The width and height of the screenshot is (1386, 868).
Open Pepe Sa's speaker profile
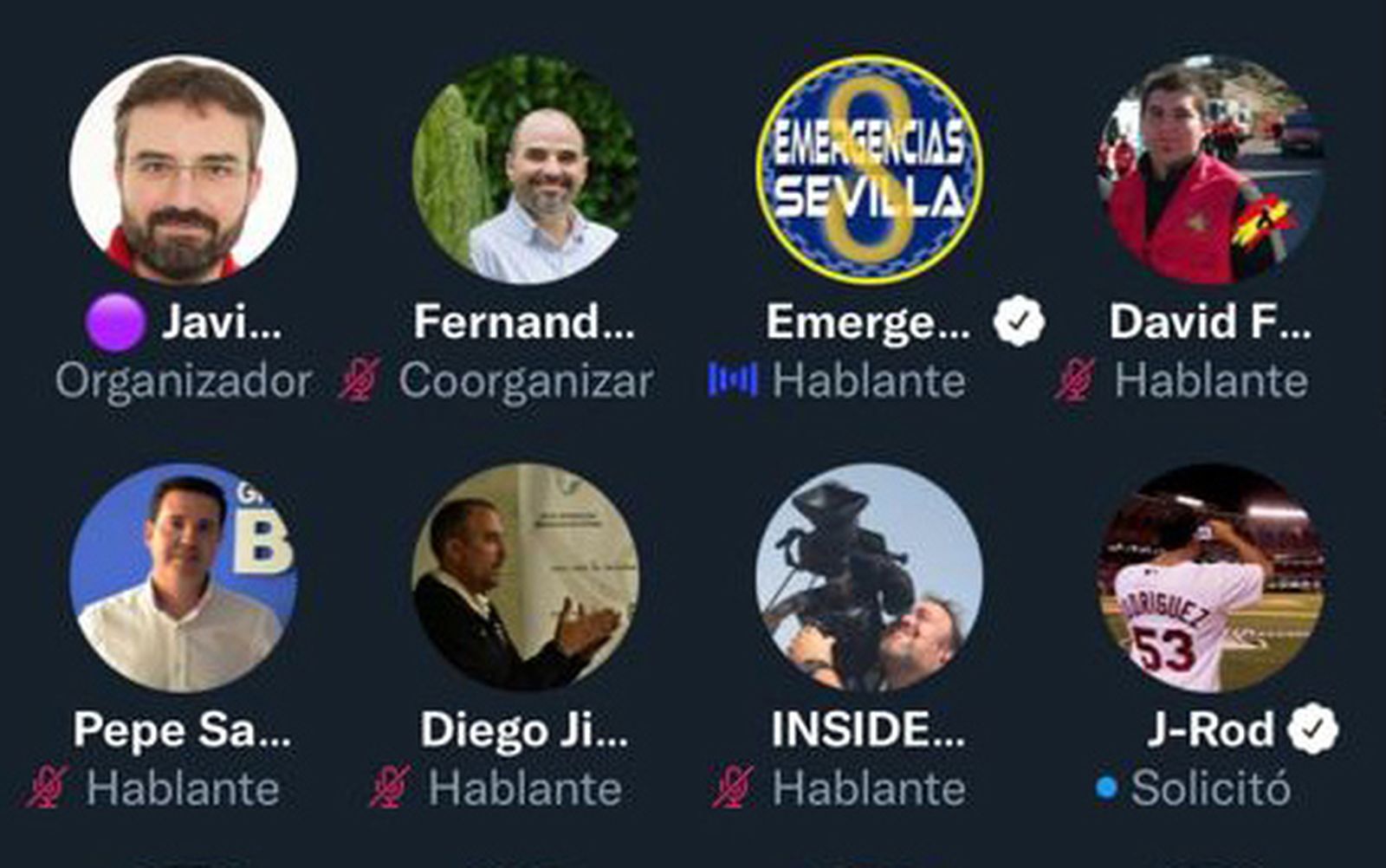[183, 577]
